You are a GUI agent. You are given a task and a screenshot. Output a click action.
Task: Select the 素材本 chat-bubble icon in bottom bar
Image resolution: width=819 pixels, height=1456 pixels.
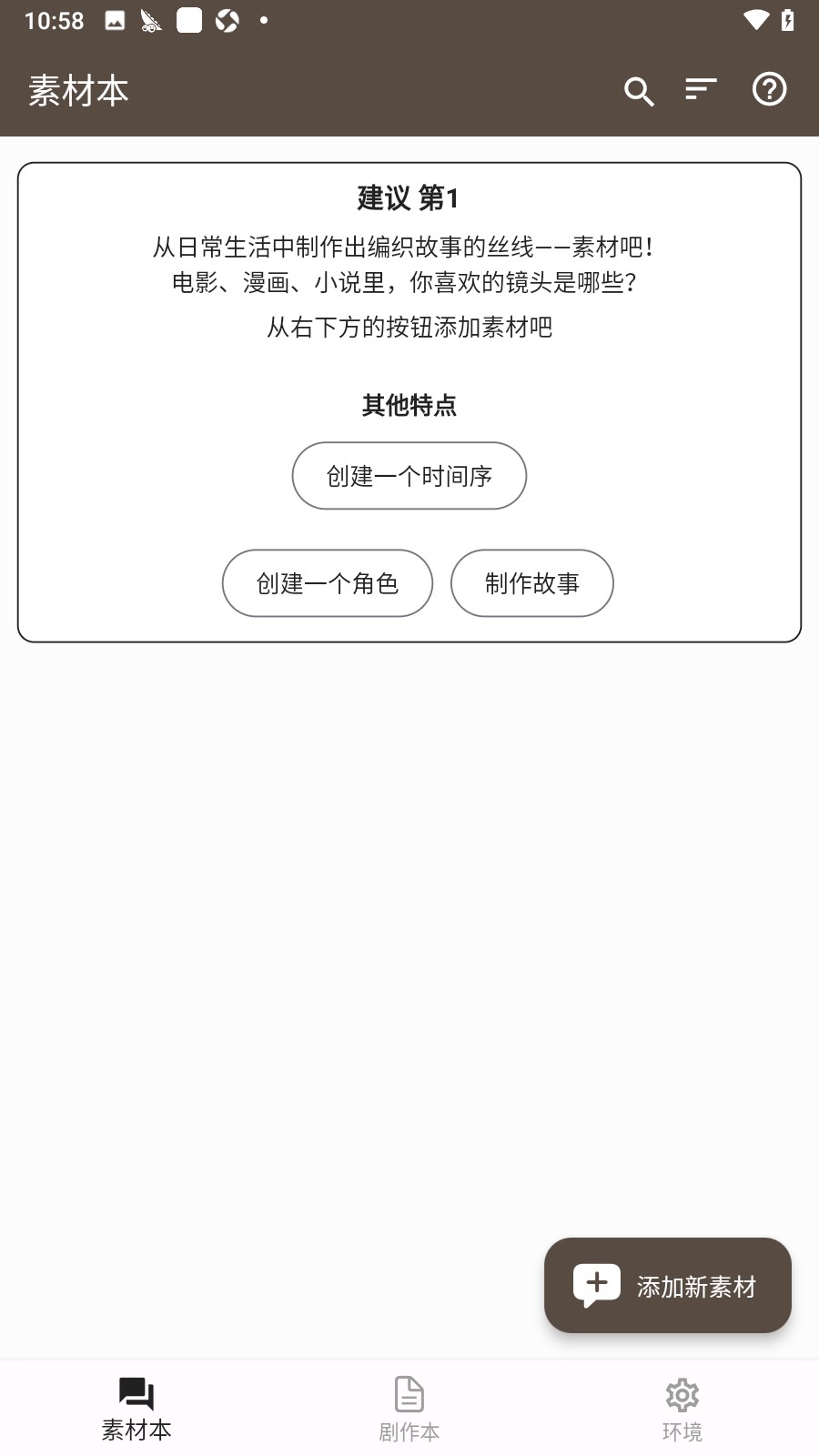136,1392
